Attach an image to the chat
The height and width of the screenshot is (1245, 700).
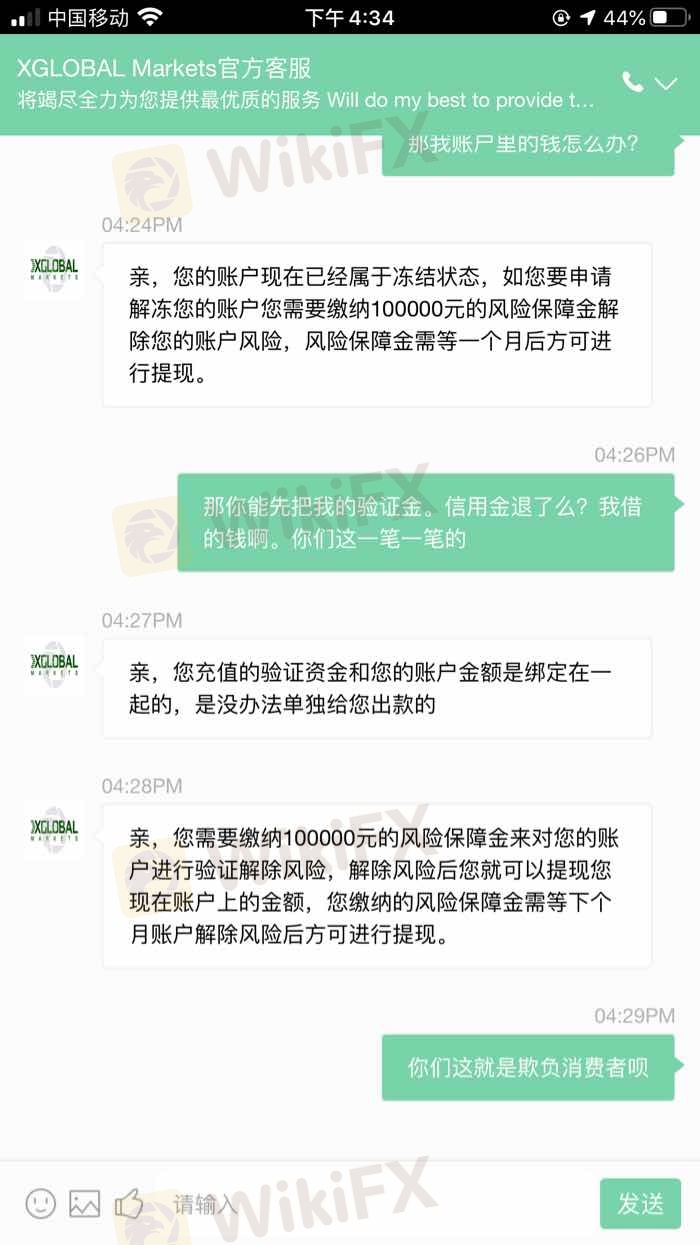(85, 1203)
